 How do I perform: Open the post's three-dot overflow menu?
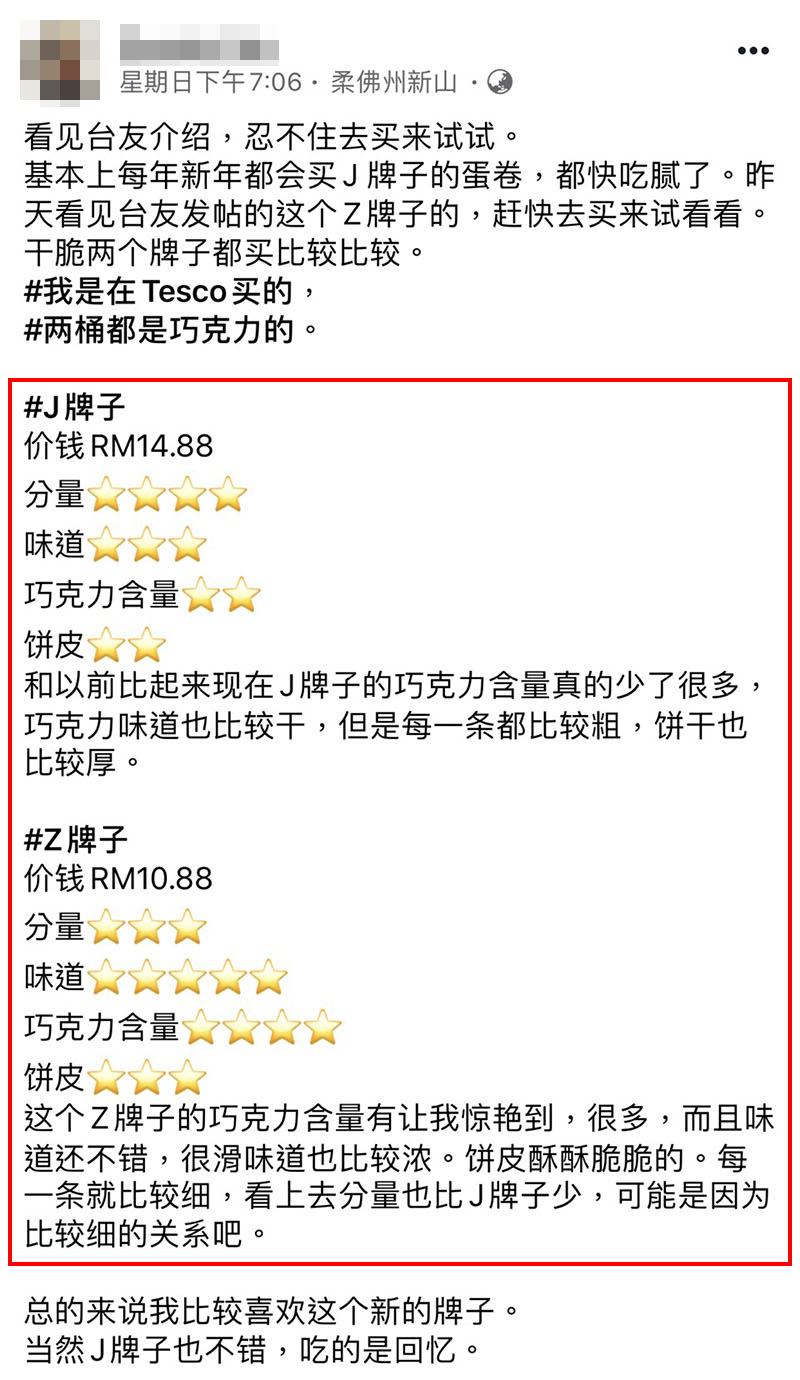click(x=753, y=52)
